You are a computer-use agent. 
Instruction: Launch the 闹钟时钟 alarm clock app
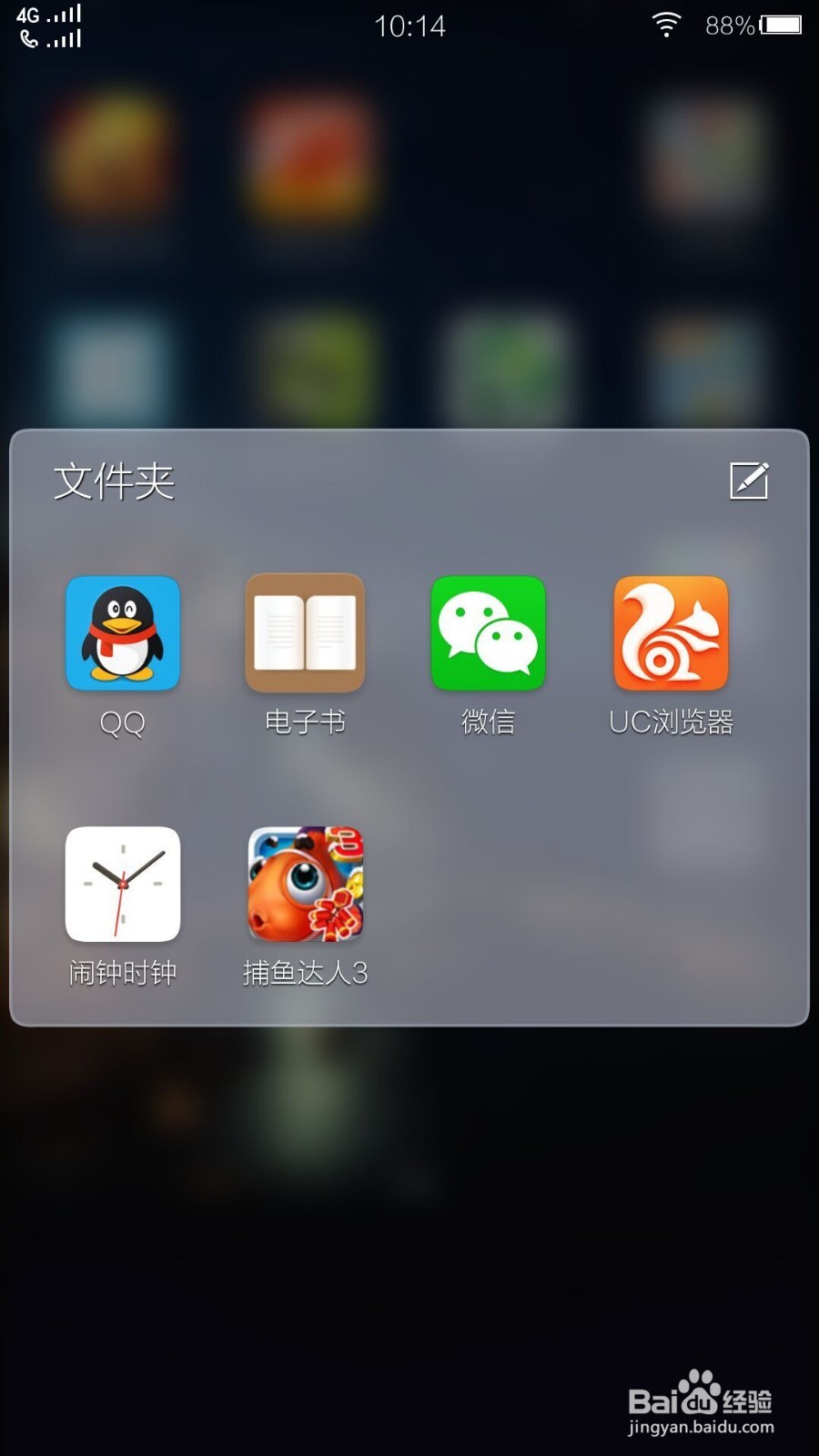(123, 885)
